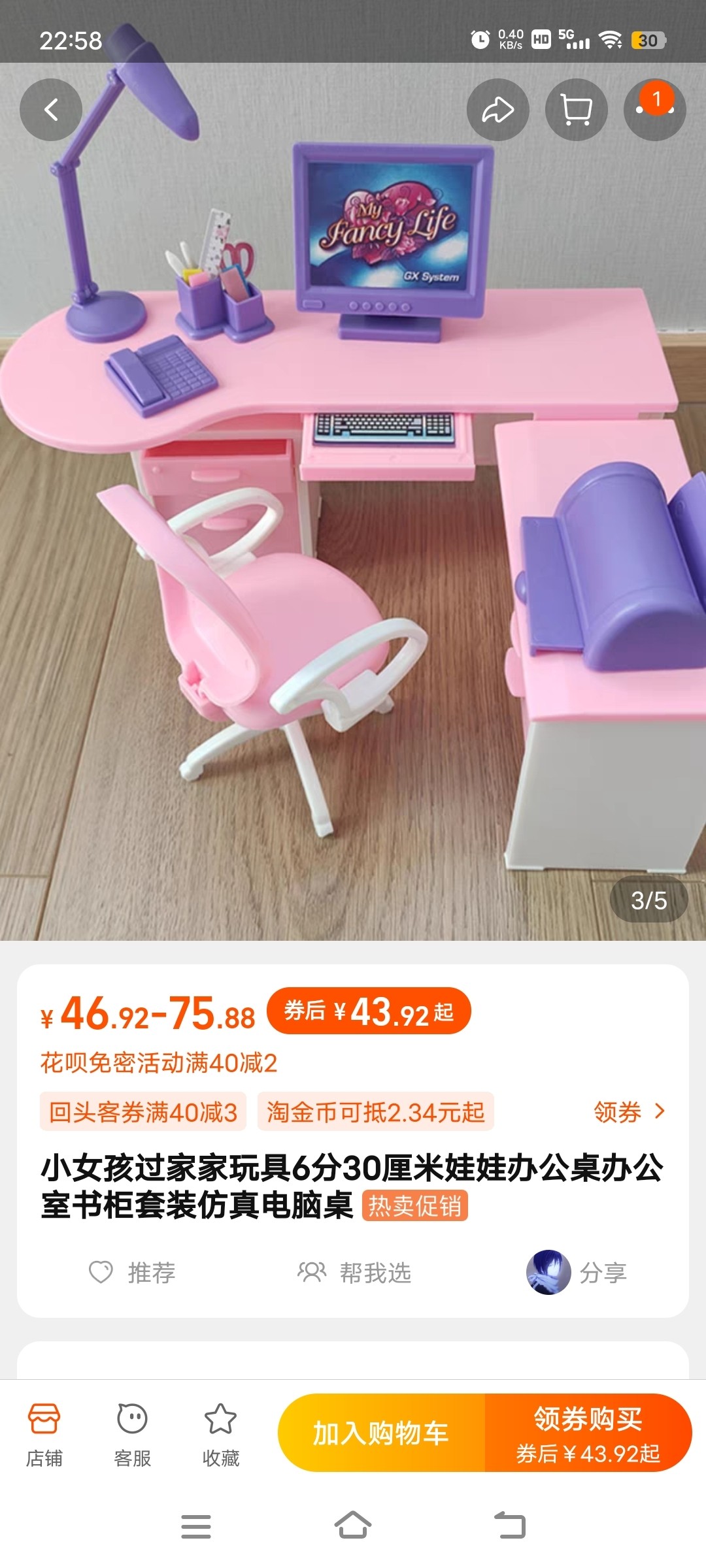
Task: Go back using the top-left arrow
Action: (x=51, y=110)
